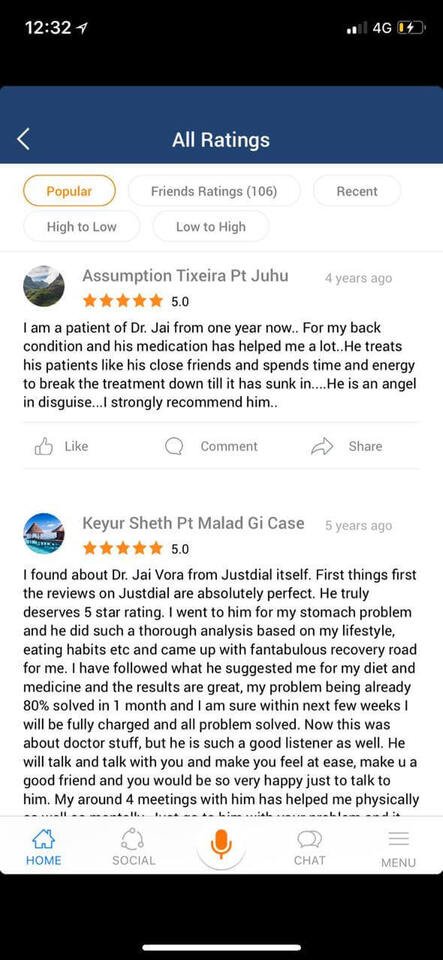This screenshot has height=960, width=443.
Task: Open Assumption Tixeira's profile picture
Action: 43,286
